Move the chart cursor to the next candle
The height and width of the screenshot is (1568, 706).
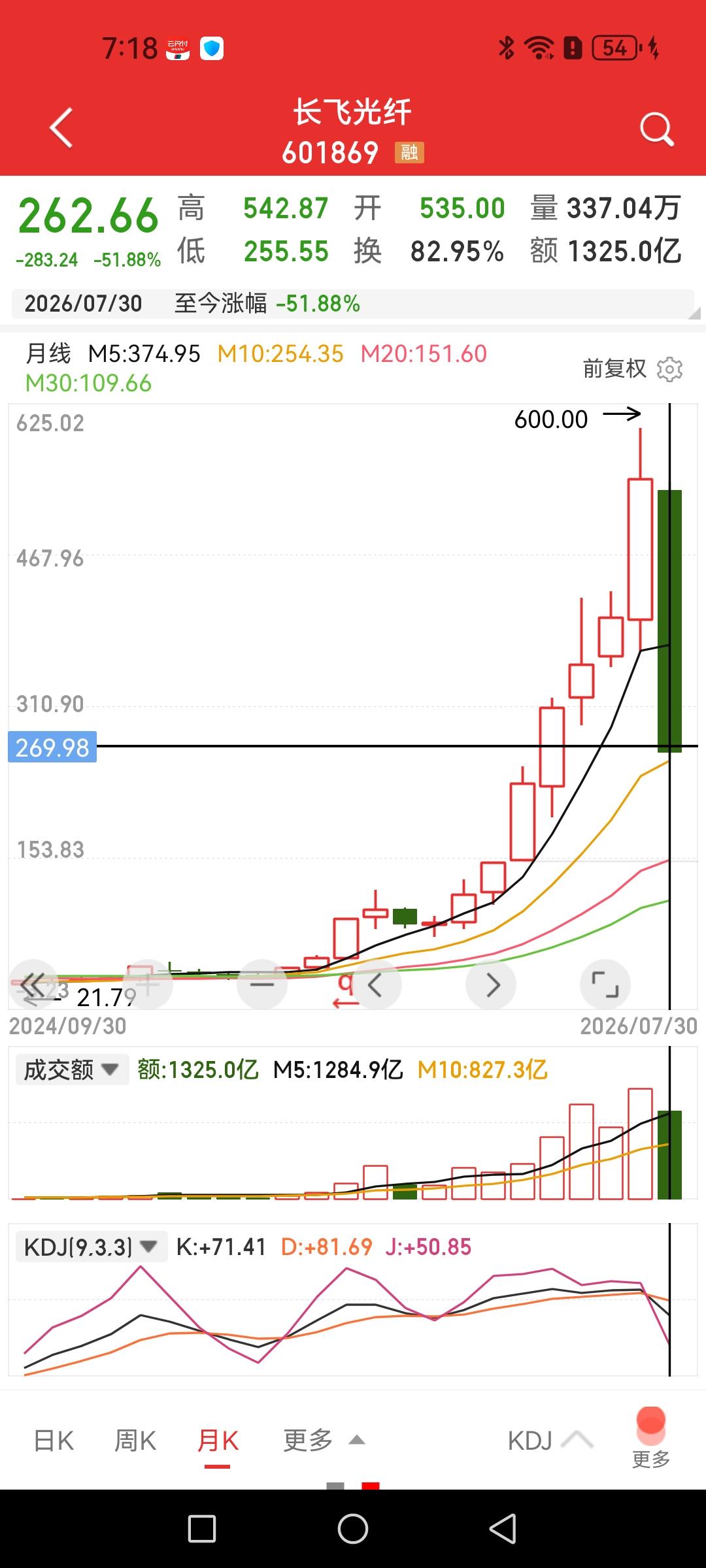pyautogui.click(x=491, y=984)
